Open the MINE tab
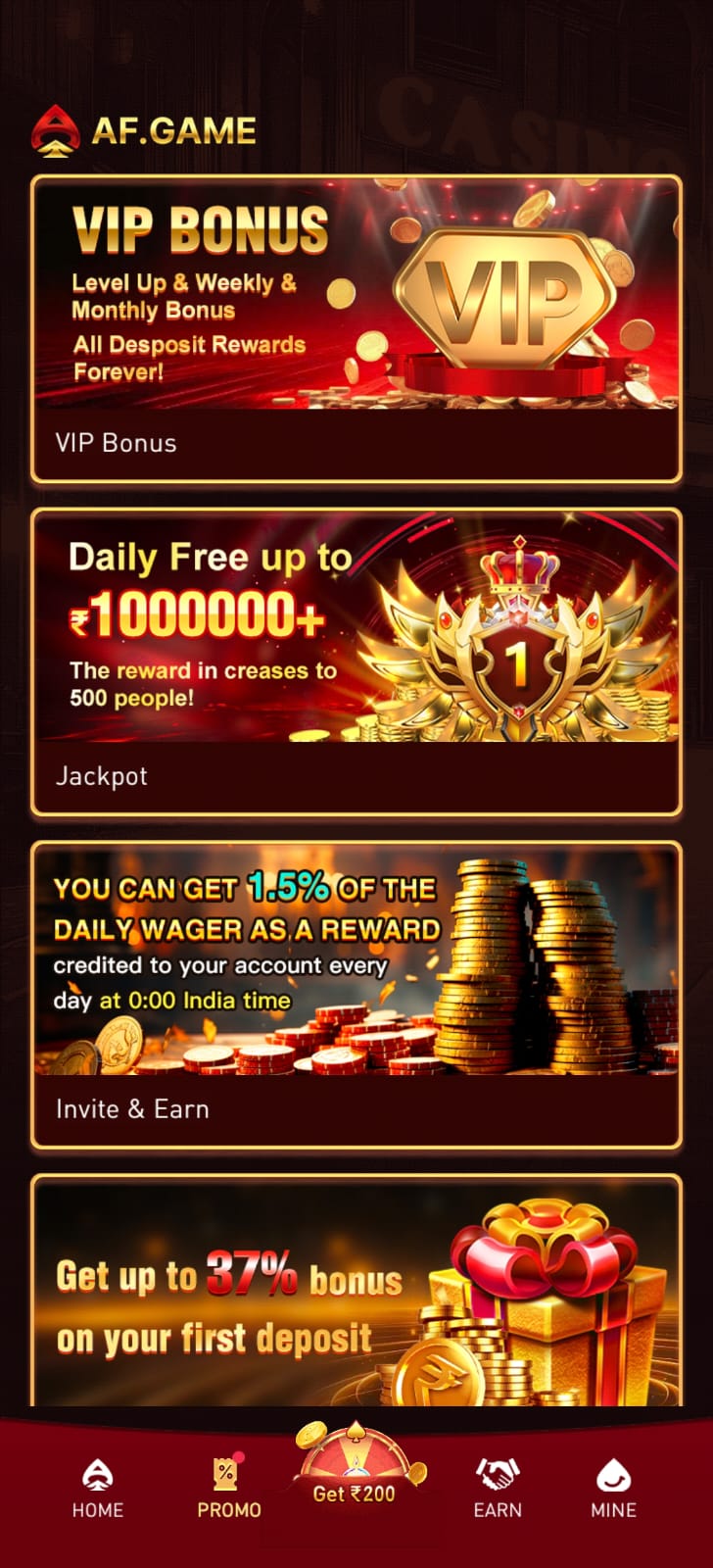The width and height of the screenshot is (713, 1568). 613,1488
